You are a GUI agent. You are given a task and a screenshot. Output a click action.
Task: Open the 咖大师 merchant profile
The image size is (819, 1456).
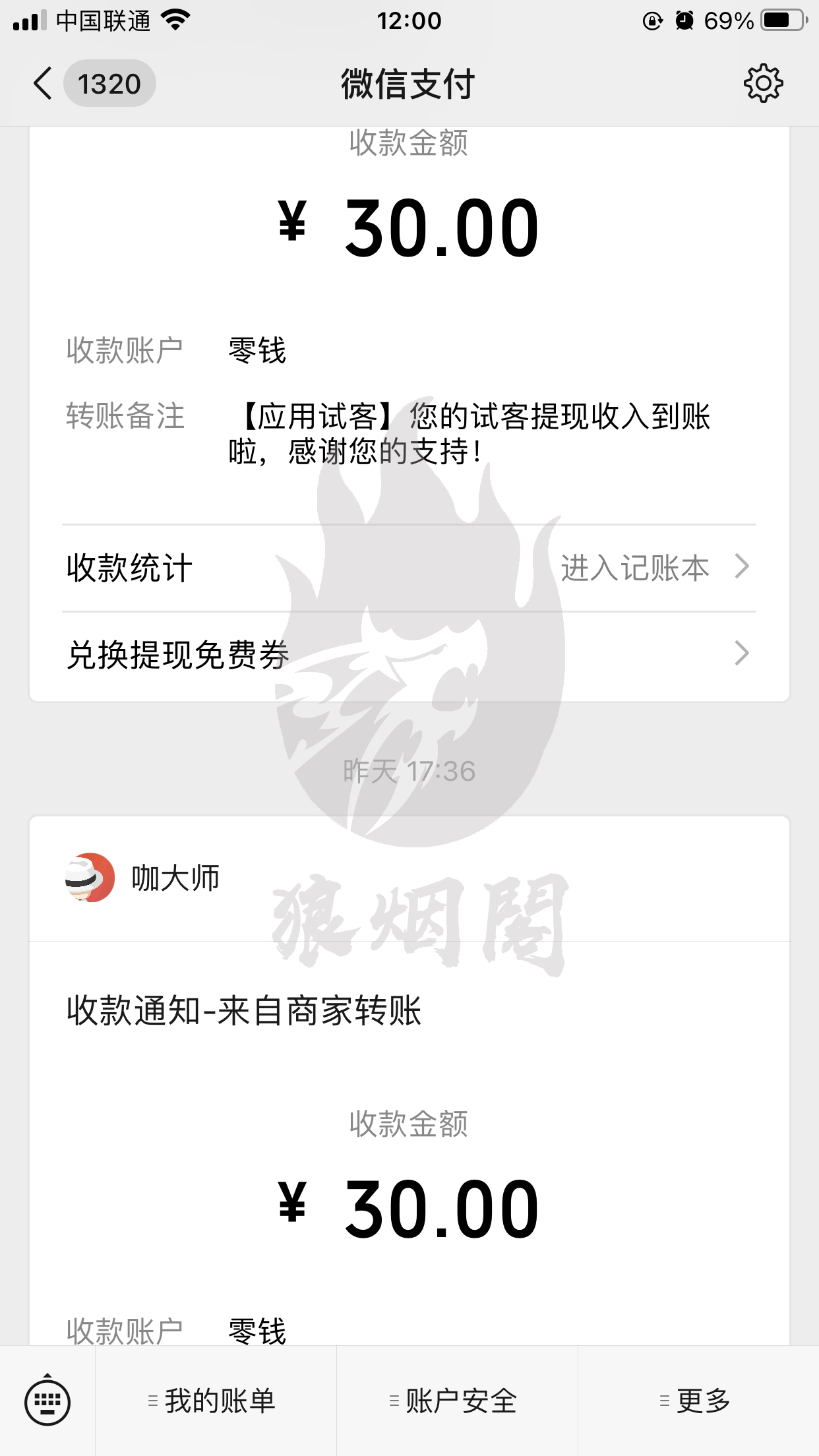tap(144, 878)
